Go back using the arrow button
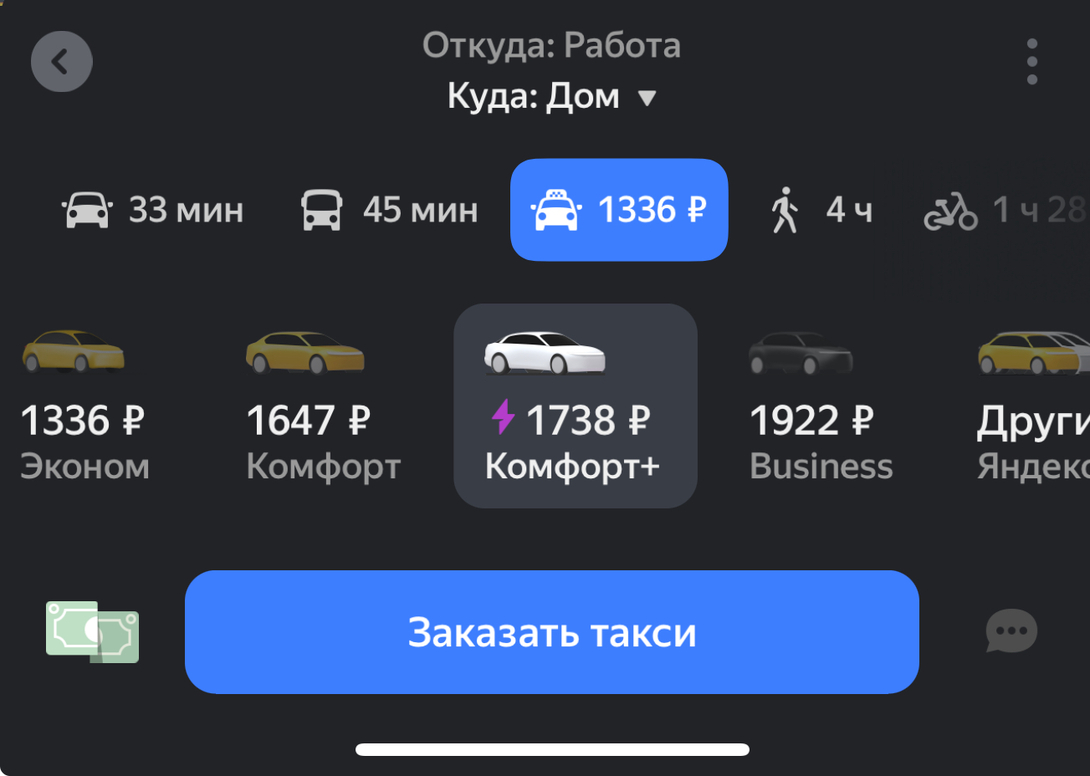The width and height of the screenshot is (1090, 776). pos(62,62)
